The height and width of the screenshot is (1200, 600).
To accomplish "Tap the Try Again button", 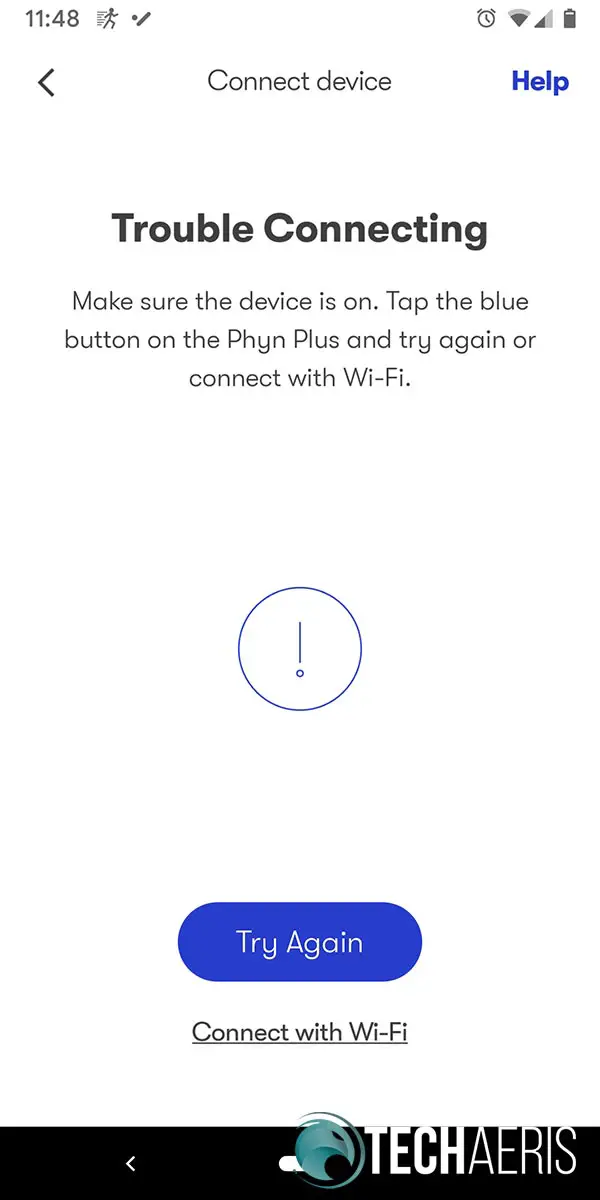I will pos(300,942).
